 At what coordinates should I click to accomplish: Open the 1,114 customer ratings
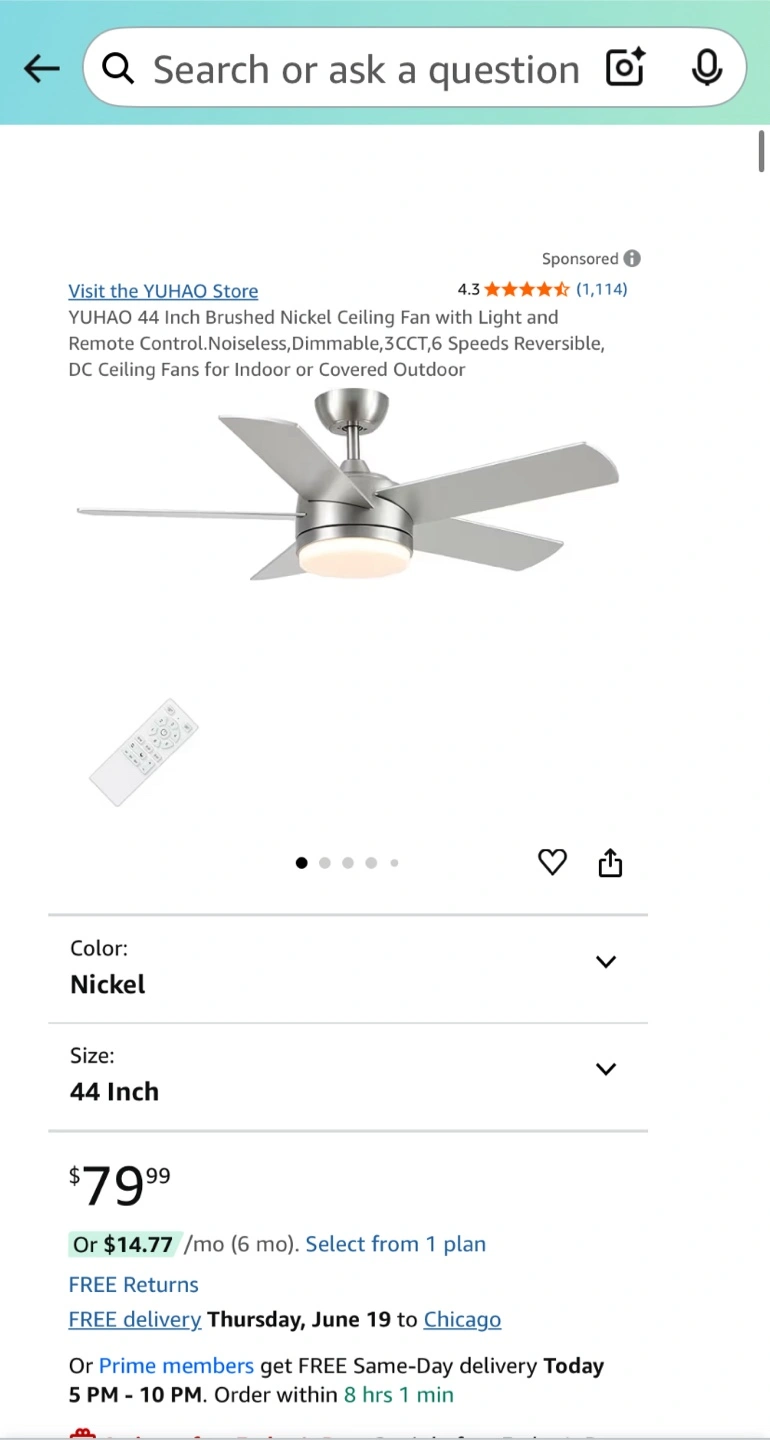tap(601, 289)
